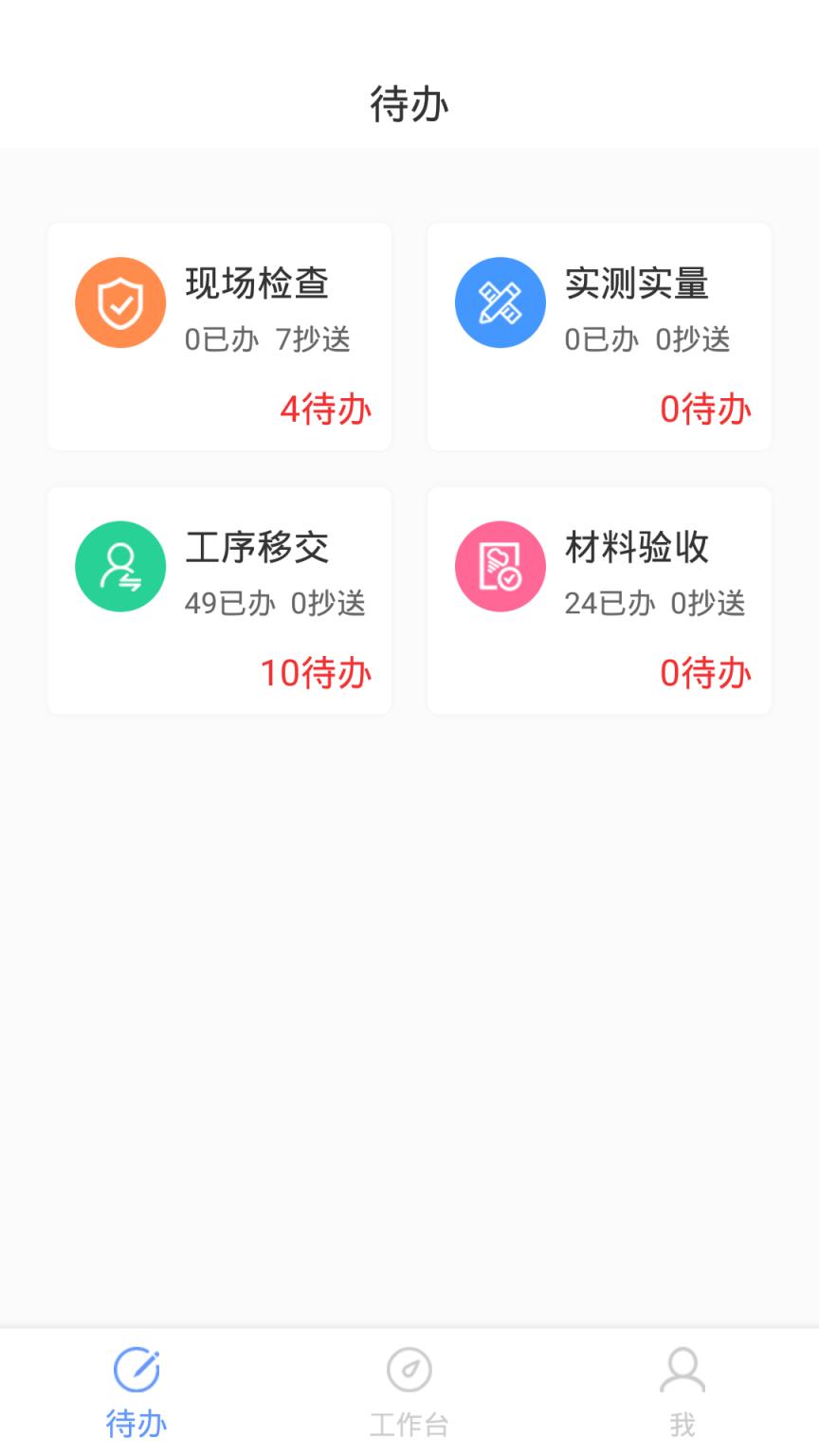The height and width of the screenshot is (1456, 819).
Task: Open the pink 材料验收 document-check icon
Action: tap(500, 565)
